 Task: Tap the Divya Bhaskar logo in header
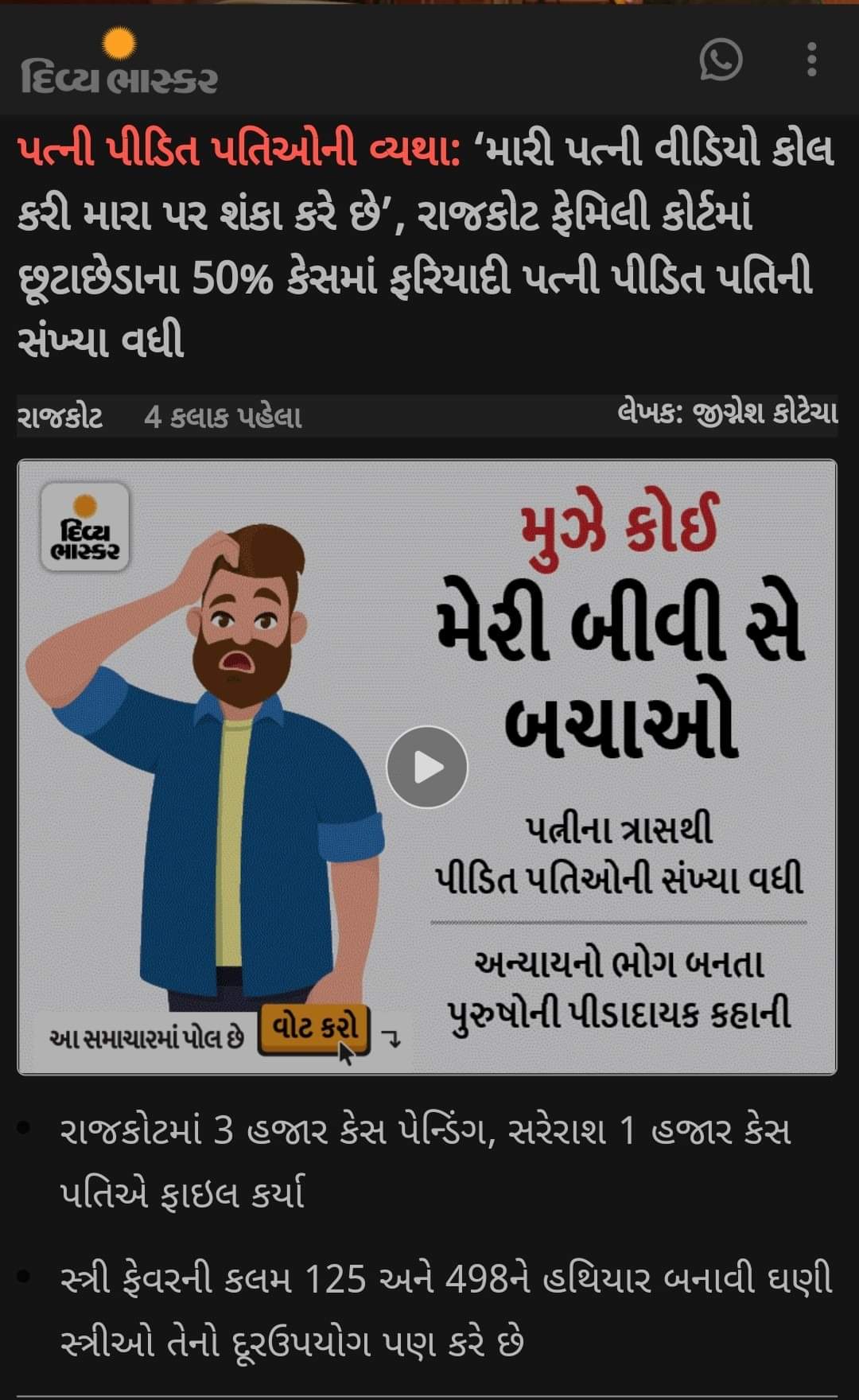coord(119,62)
